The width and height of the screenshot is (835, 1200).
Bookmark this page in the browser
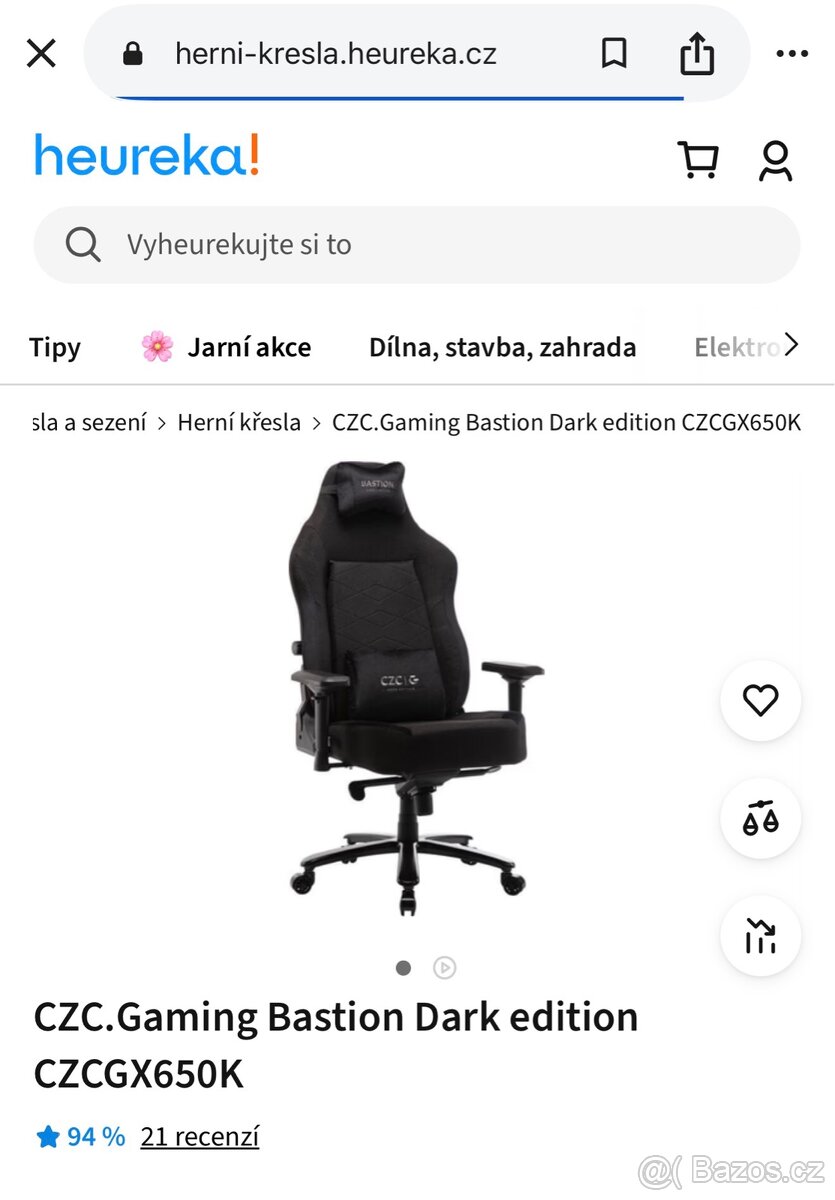click(613, 53)
